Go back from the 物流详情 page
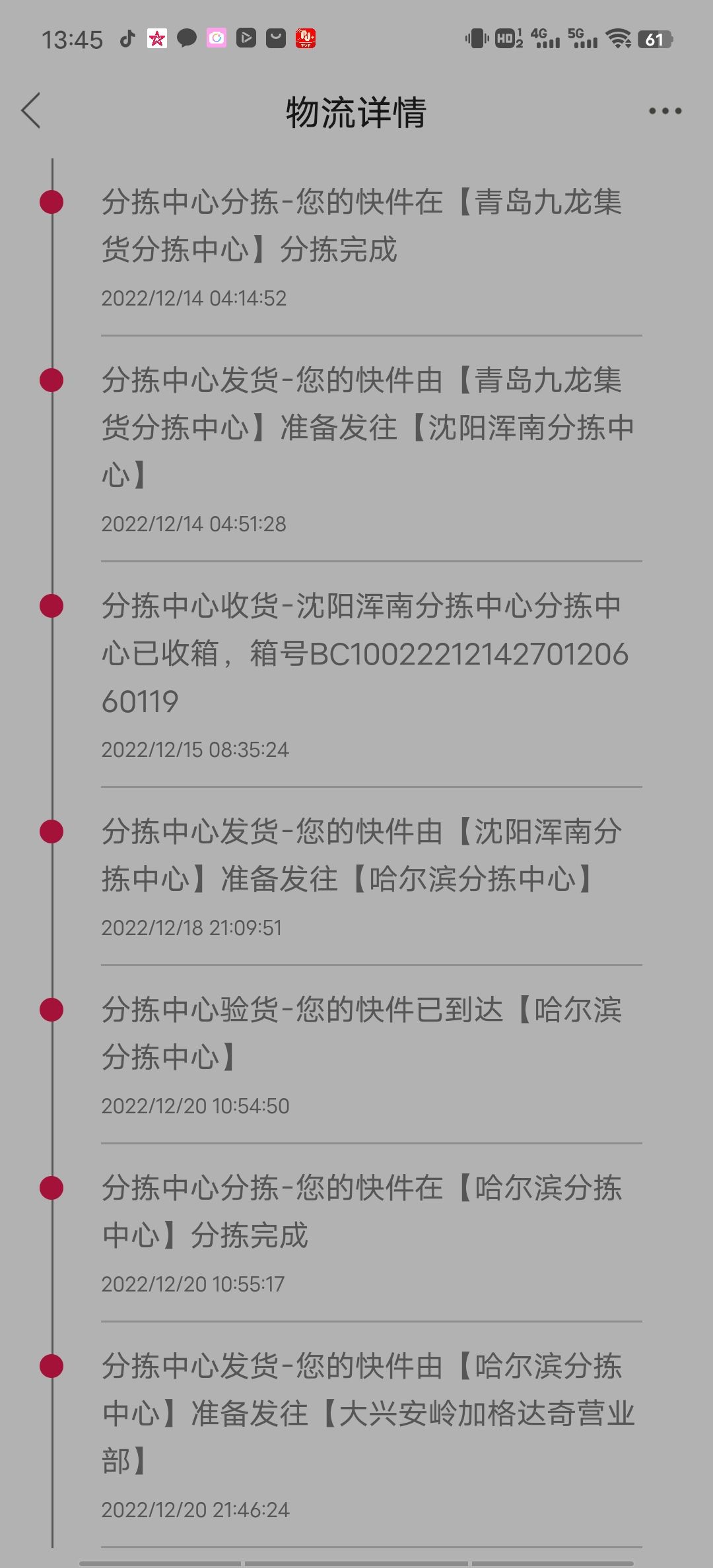Viewport: 713px width, 1568px height. click(x=31, y=110)
